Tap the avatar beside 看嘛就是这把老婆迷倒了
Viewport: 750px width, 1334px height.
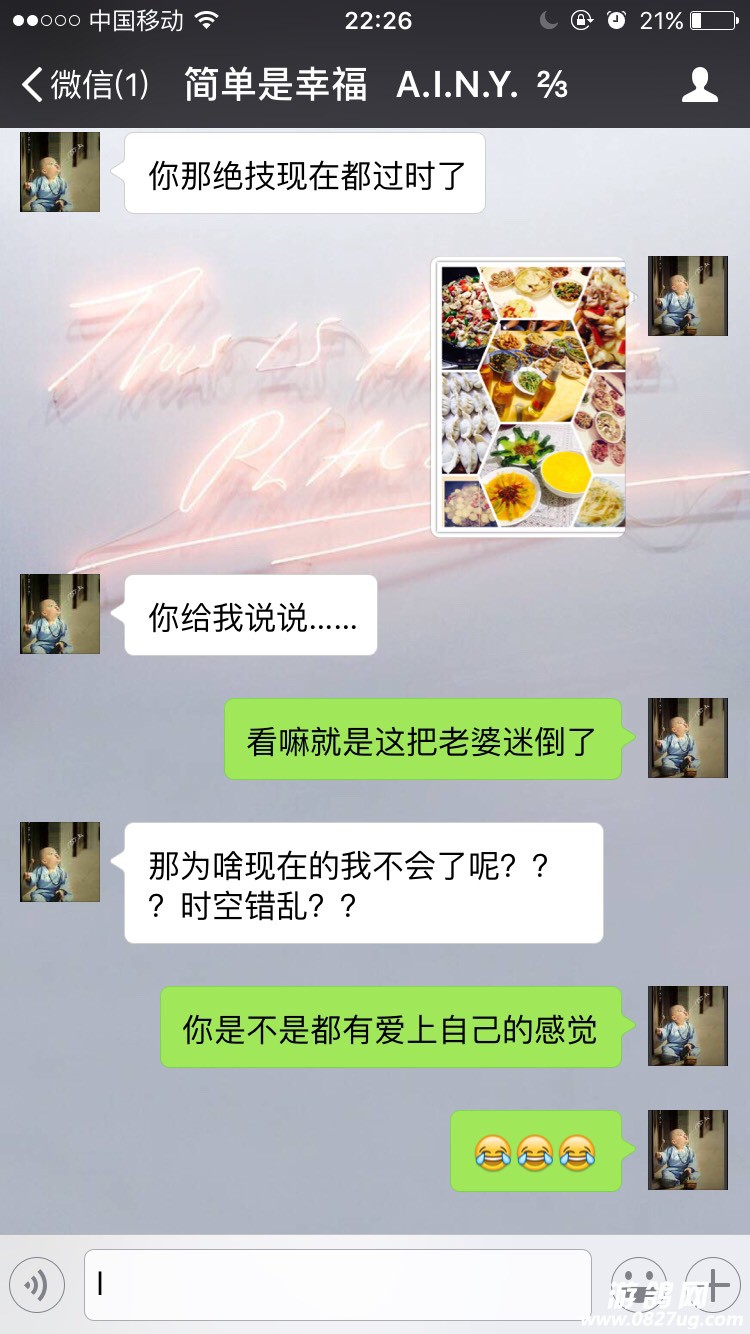[x=687, y=738]
